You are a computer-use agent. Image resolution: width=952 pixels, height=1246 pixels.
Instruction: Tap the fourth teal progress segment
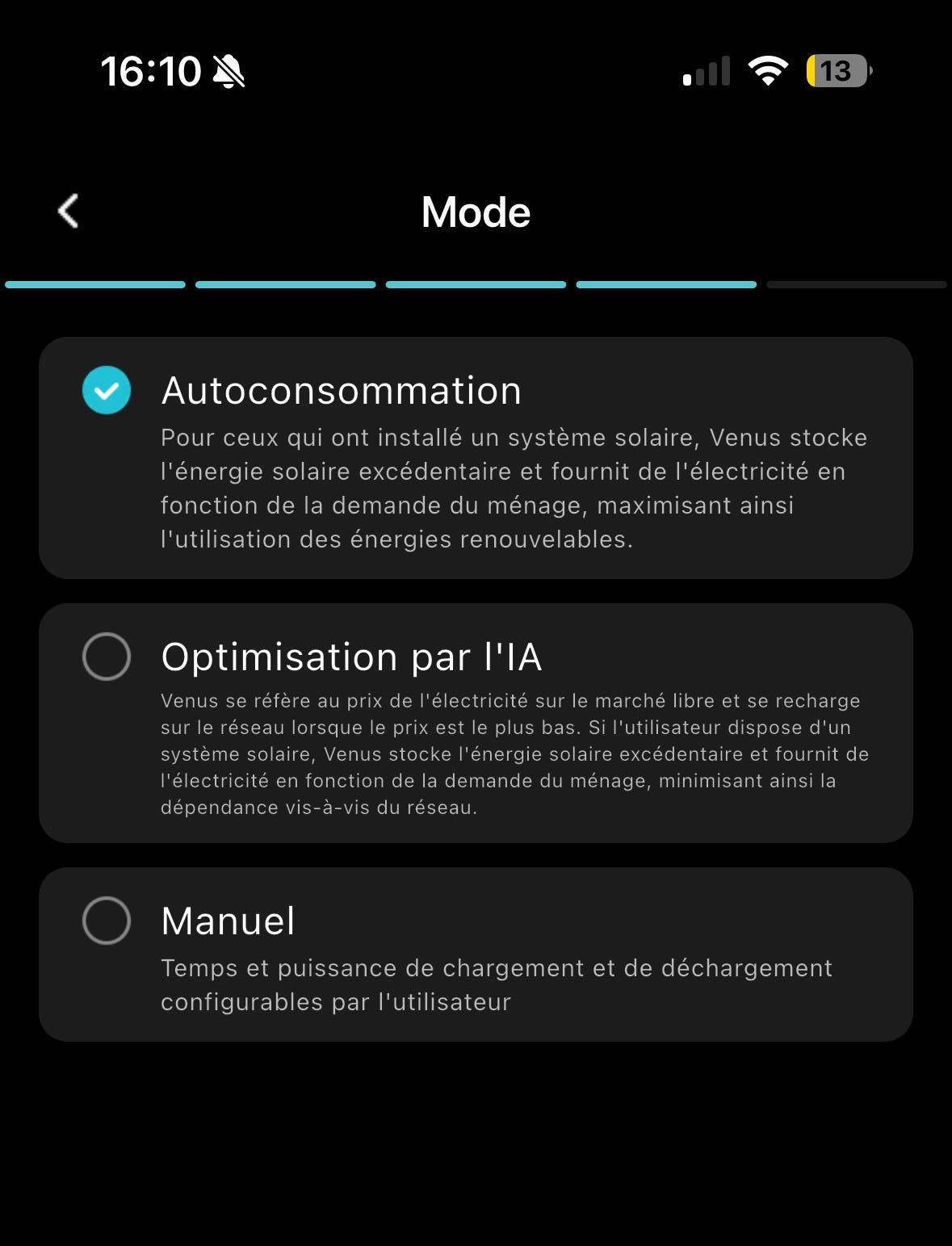666,284
